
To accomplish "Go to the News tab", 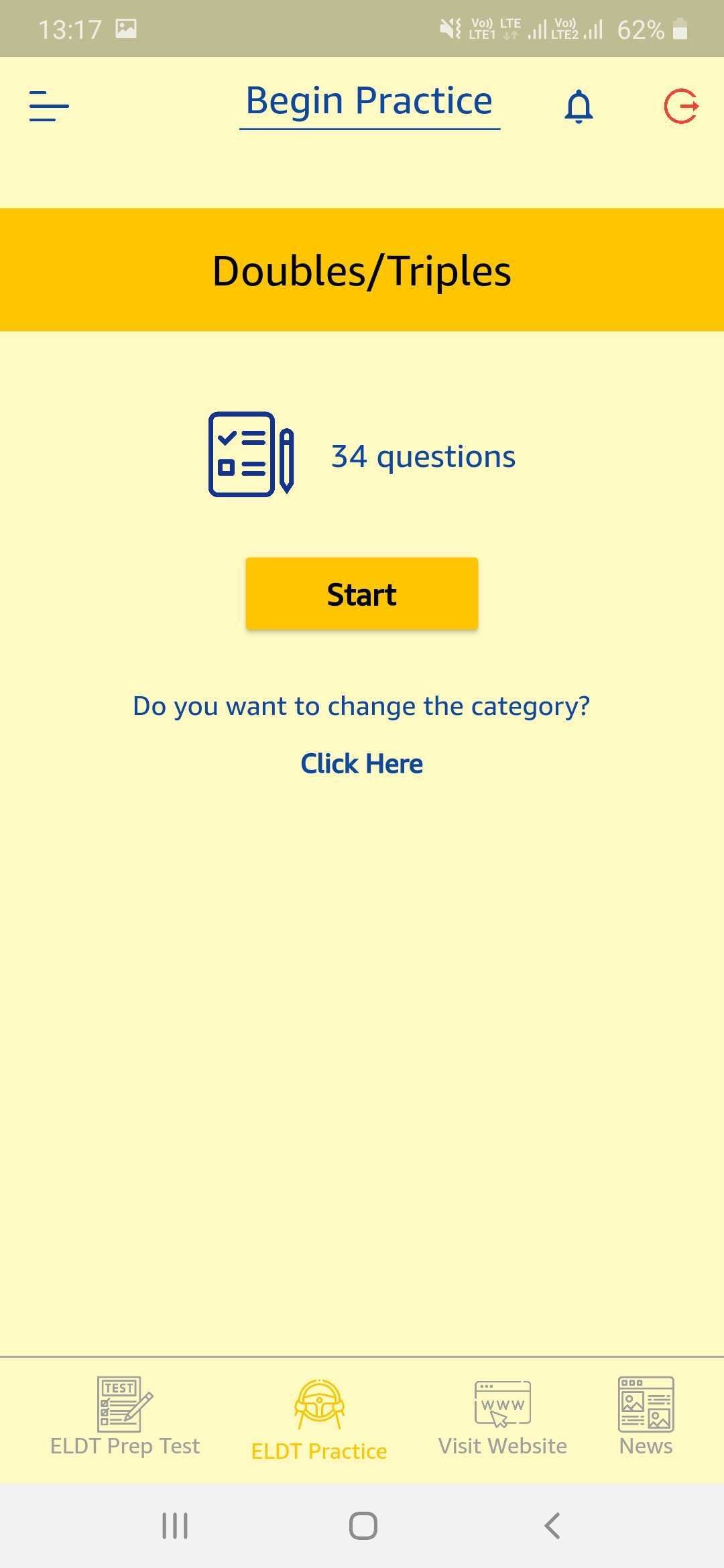I will pyautogui.click(x=646, y=1417).
